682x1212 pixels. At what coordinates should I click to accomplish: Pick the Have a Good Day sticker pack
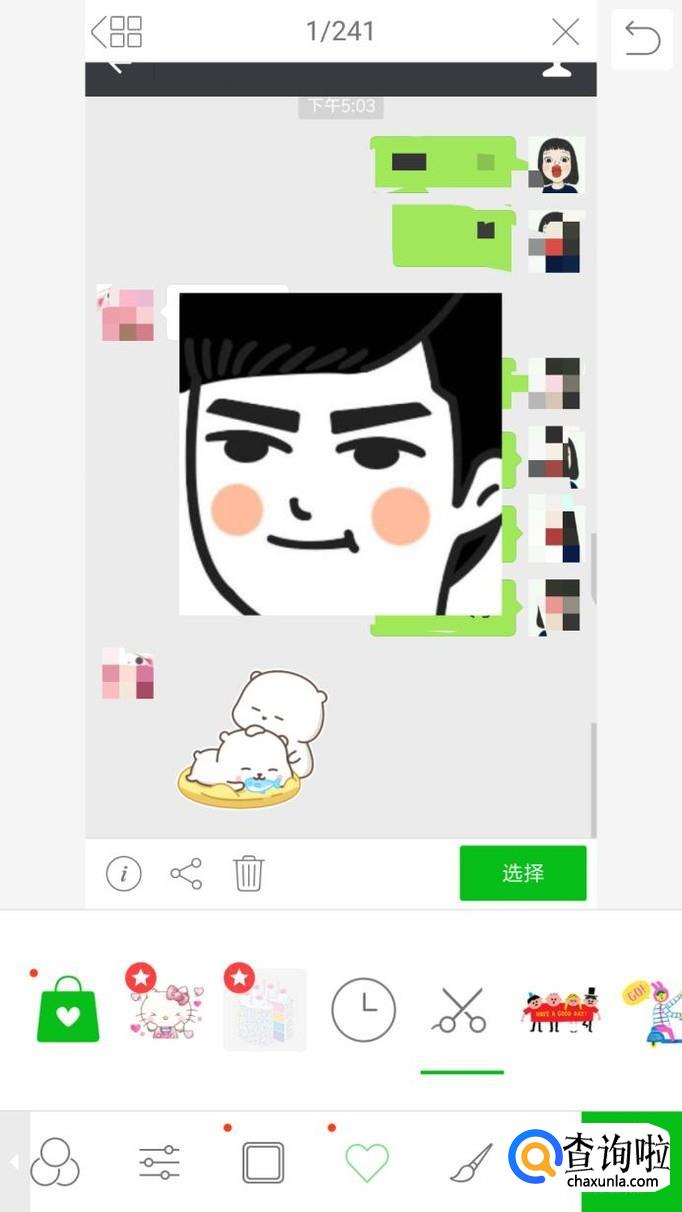point(560,1010)
